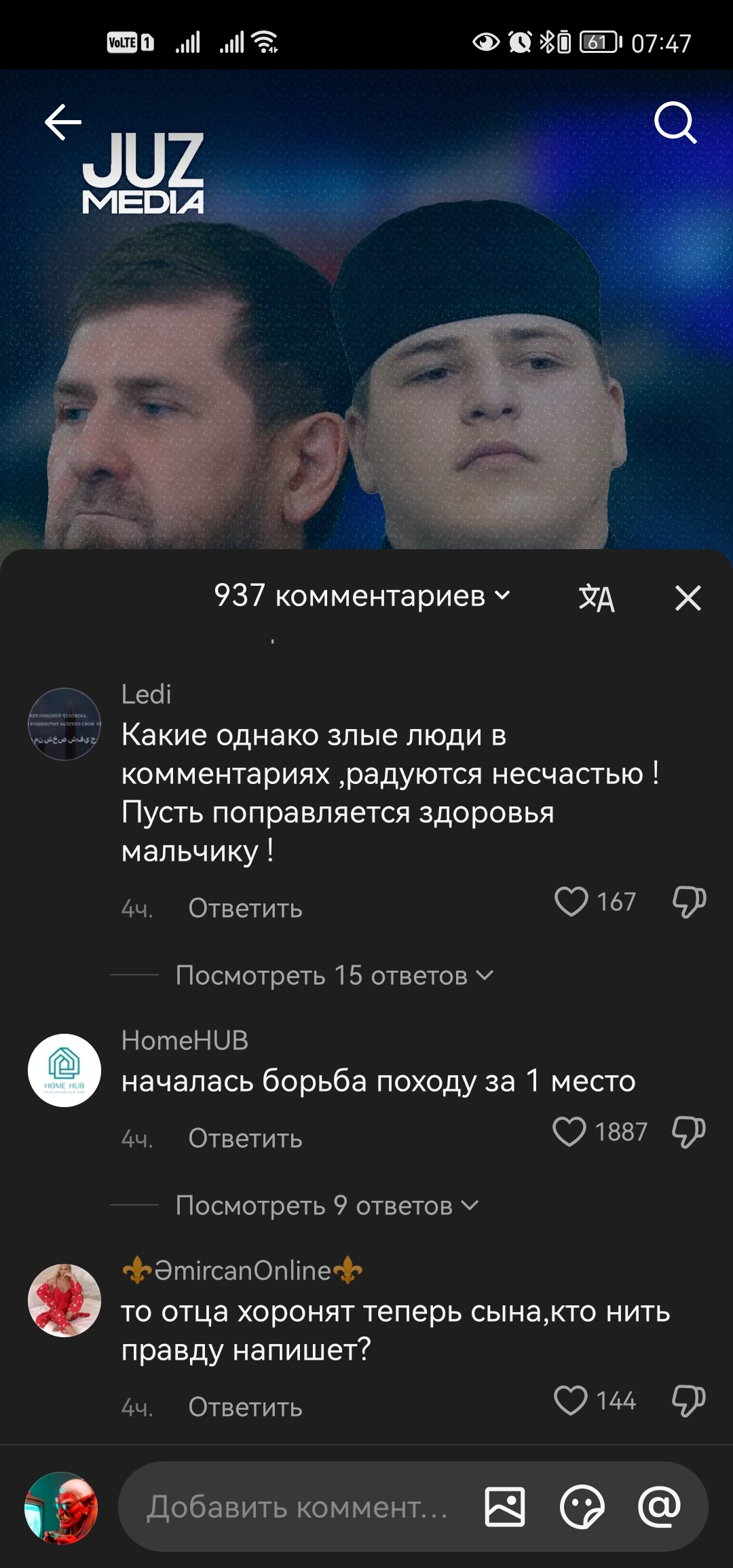Open the sticker picker in comment box

[582, 1507]
